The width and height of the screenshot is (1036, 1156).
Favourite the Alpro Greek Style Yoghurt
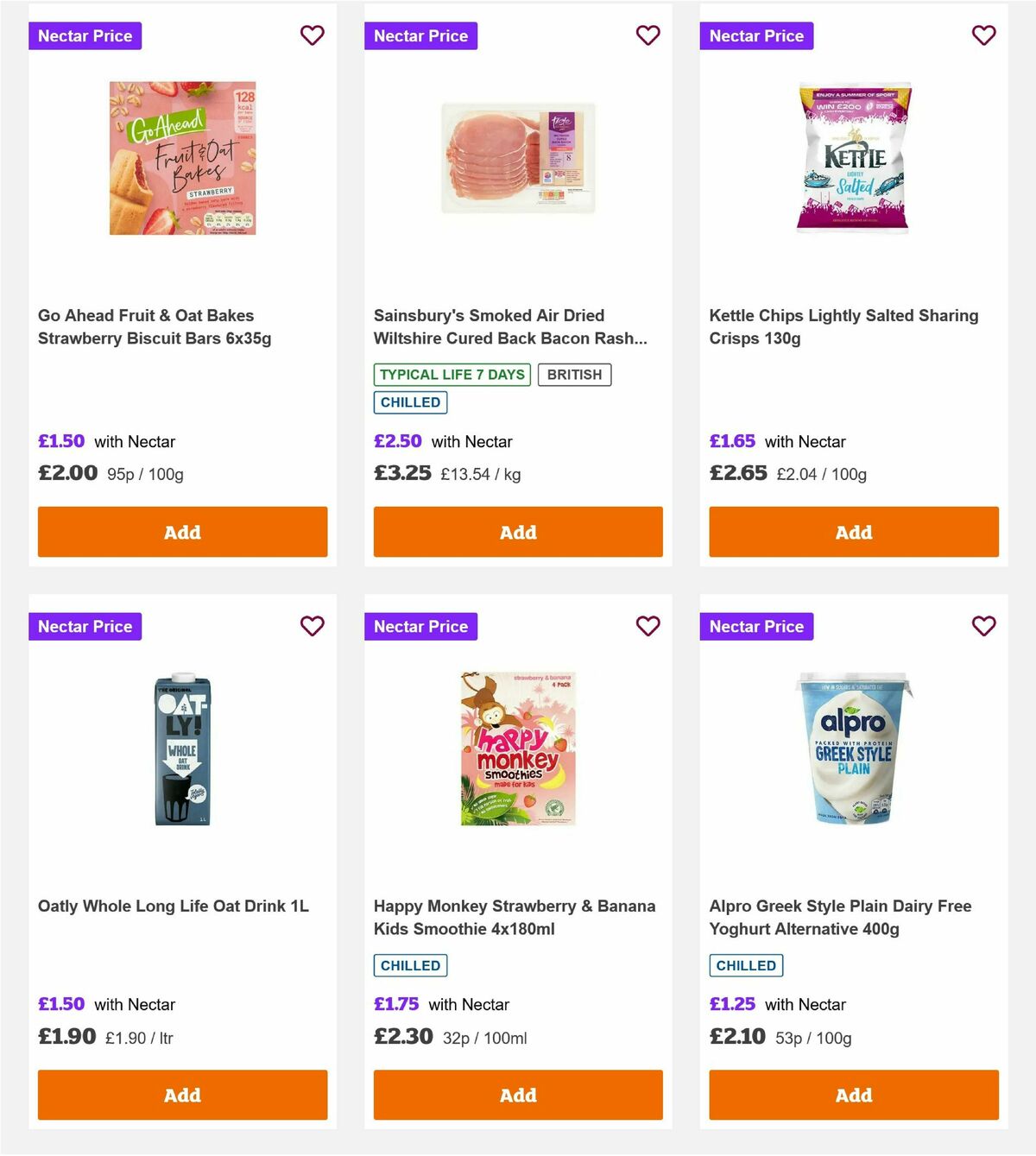(x=983, y=626)
